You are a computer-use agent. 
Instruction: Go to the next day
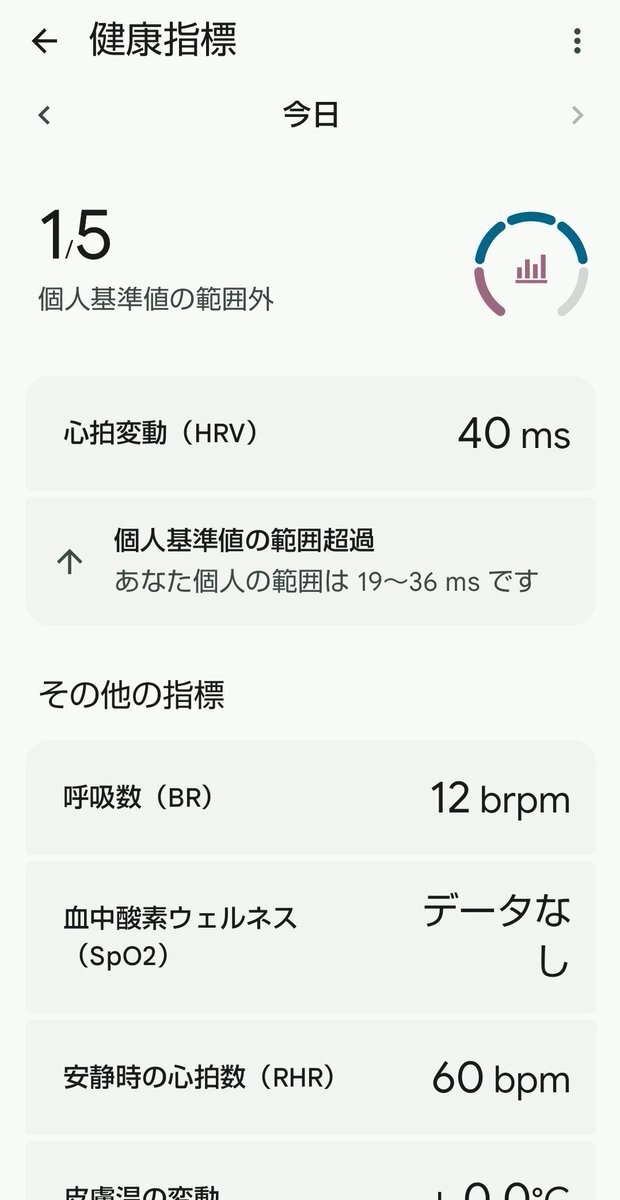(577, 116)
